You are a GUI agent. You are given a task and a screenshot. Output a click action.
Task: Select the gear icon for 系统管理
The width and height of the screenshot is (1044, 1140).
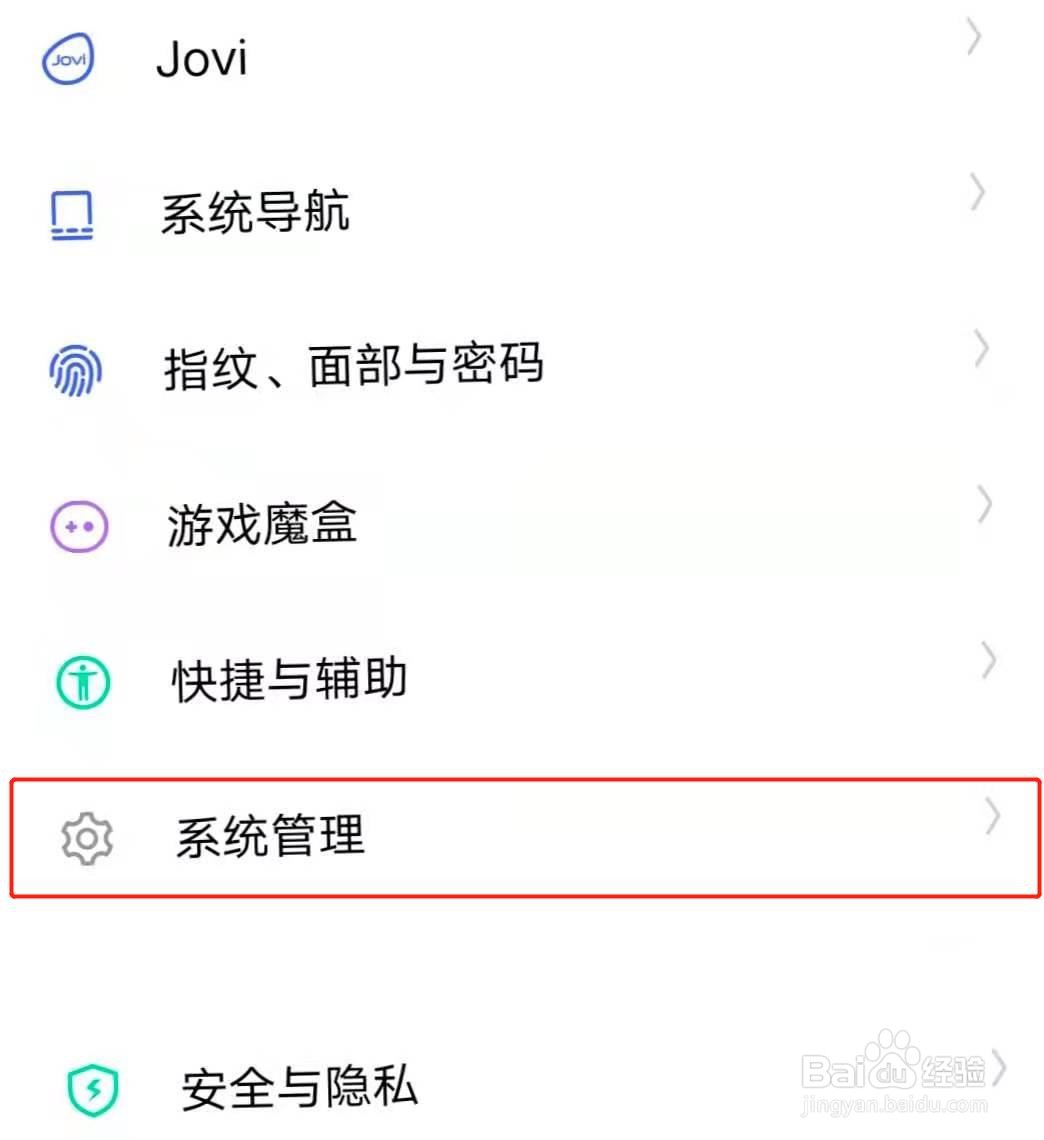[x=88, y=838]
